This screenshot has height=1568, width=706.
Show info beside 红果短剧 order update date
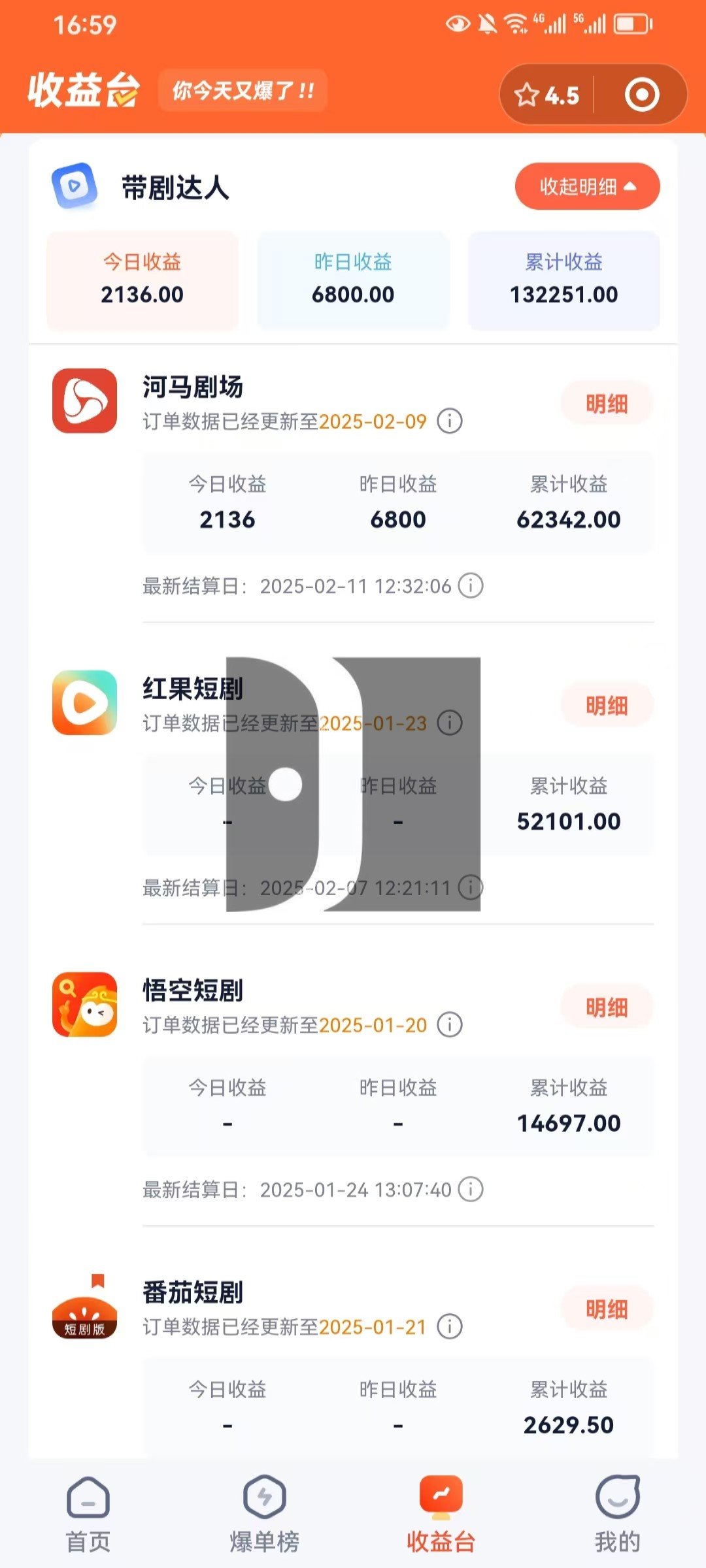point(450,723)
